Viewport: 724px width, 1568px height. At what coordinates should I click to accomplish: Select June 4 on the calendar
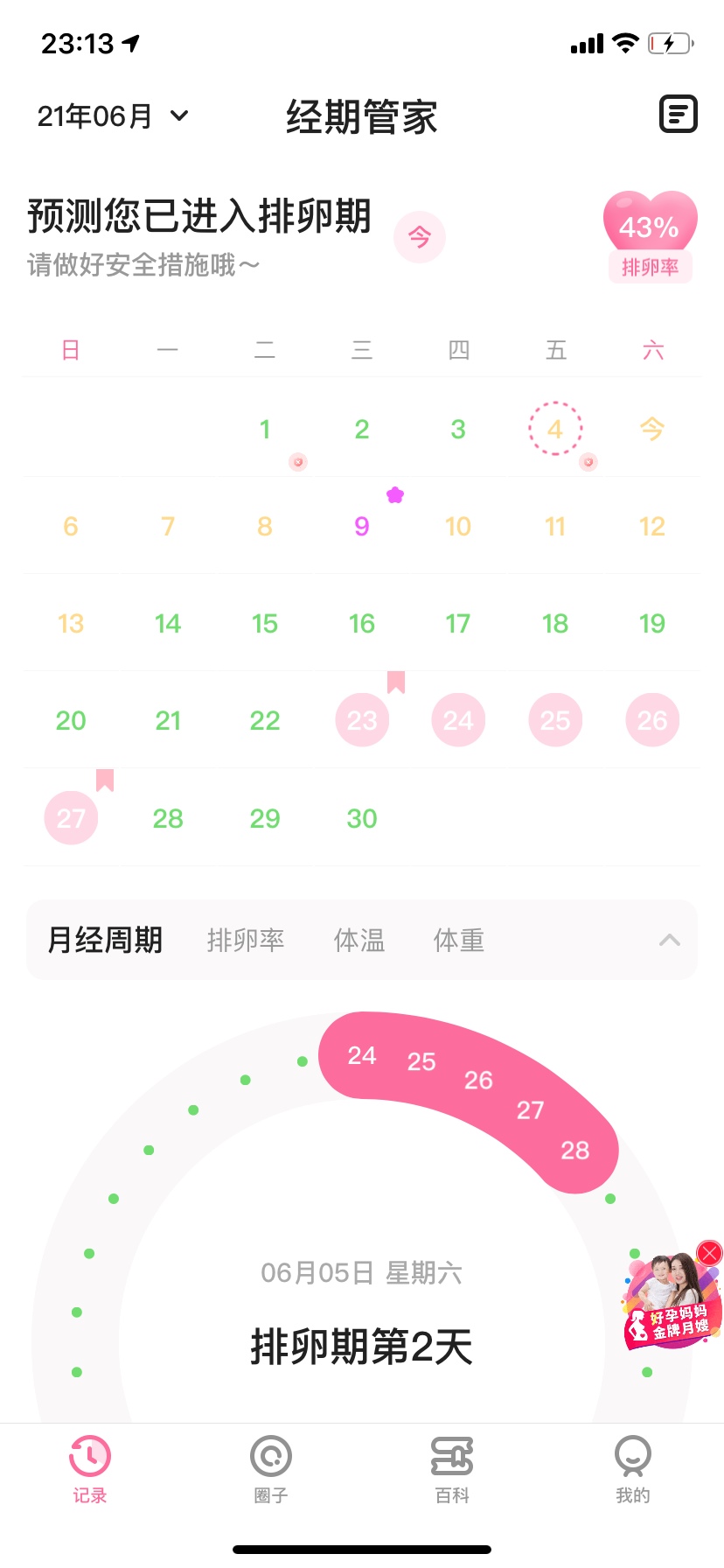coord(555,429)
